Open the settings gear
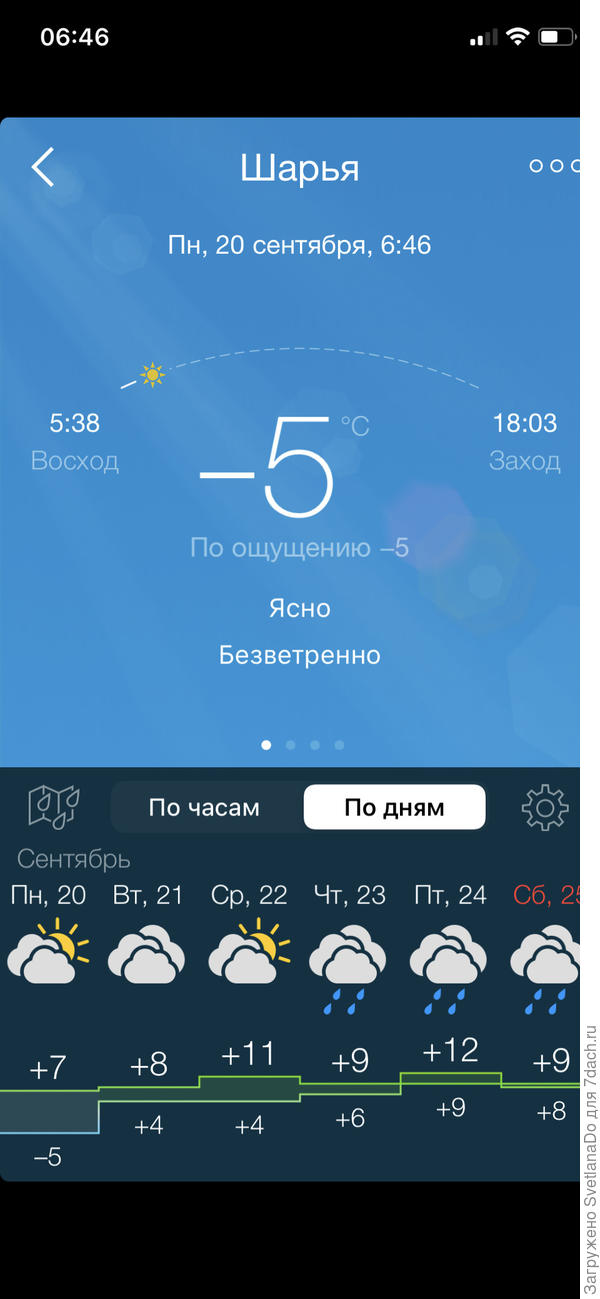 point(545,807)
